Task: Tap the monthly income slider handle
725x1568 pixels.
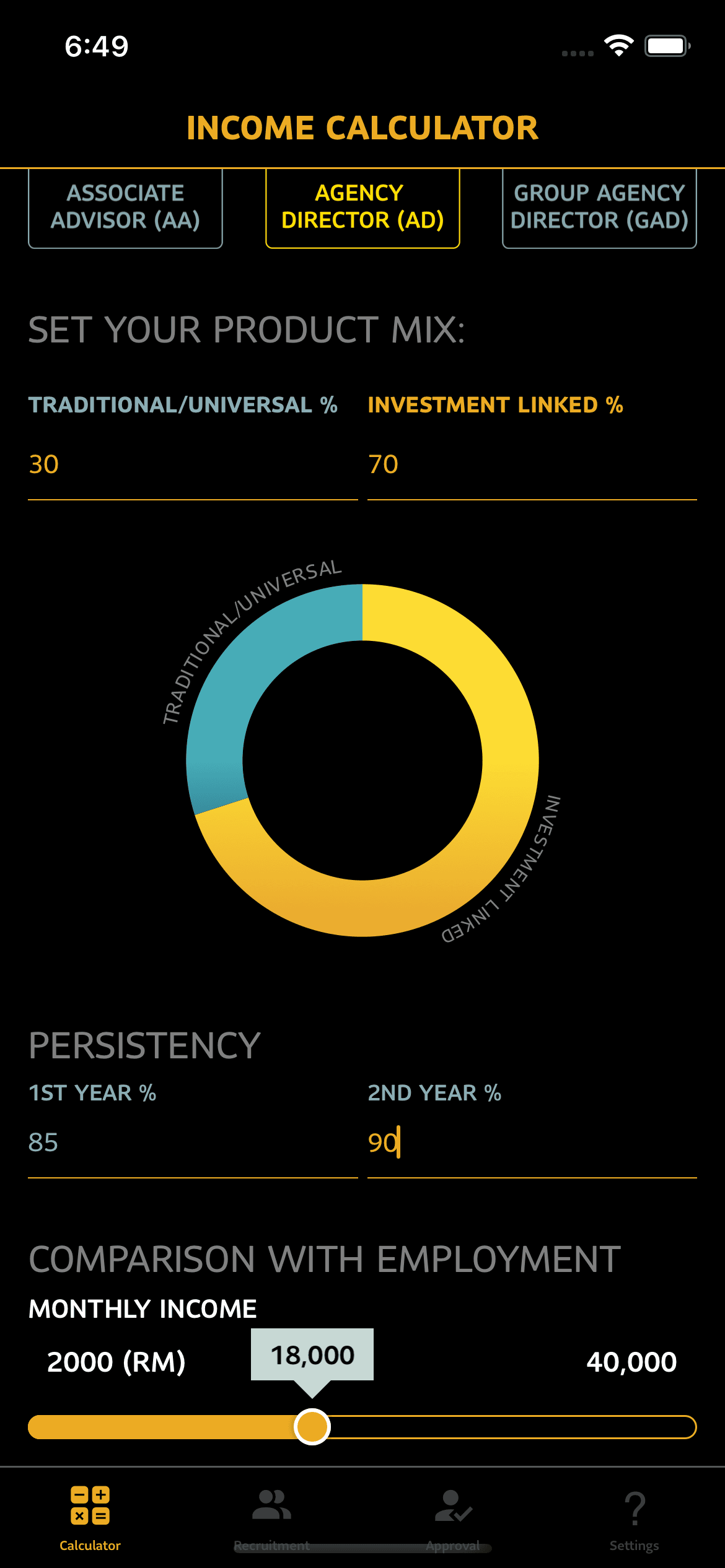Action: click(312, 1427)
